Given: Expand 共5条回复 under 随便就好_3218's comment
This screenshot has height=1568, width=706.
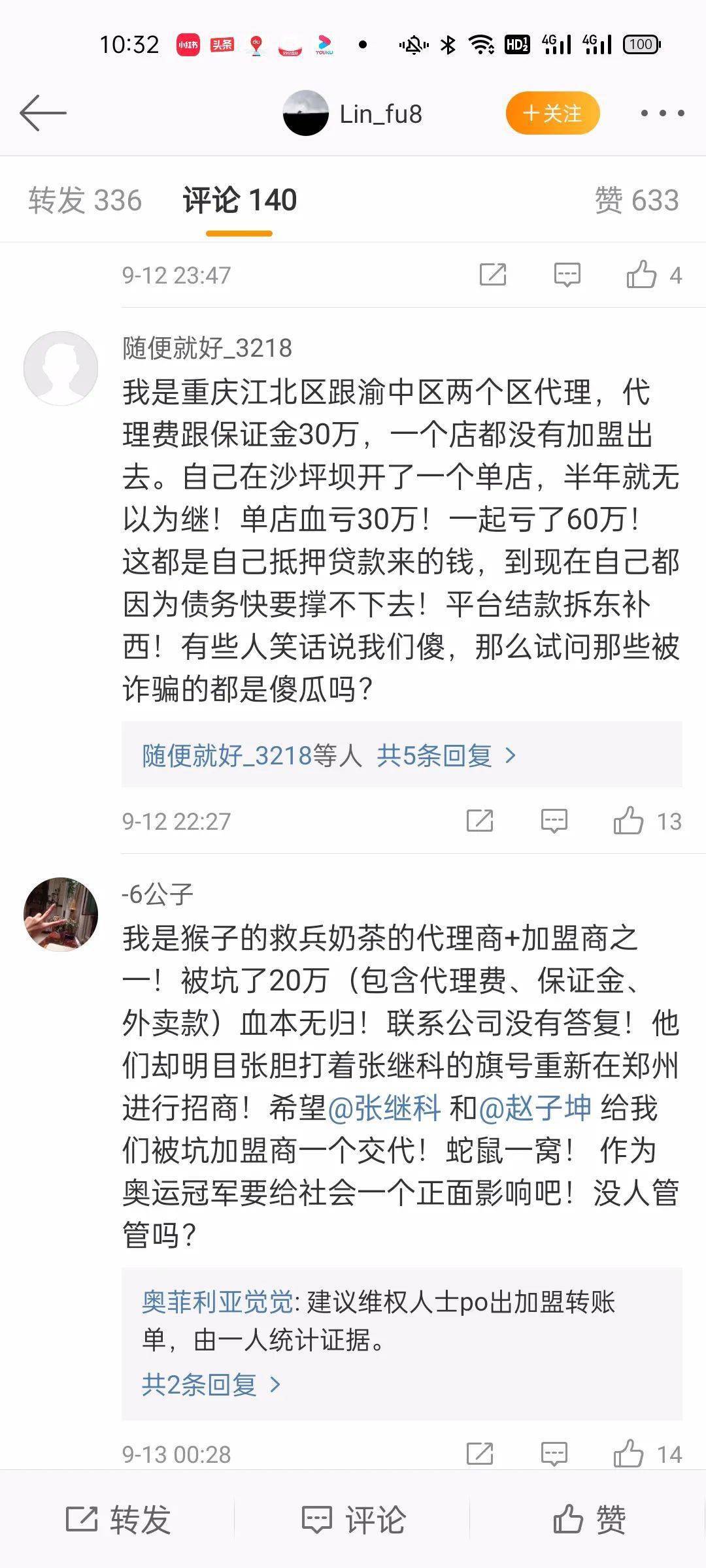Looking at the screenshot, I should pyautogui.click(x=446, y=756).
